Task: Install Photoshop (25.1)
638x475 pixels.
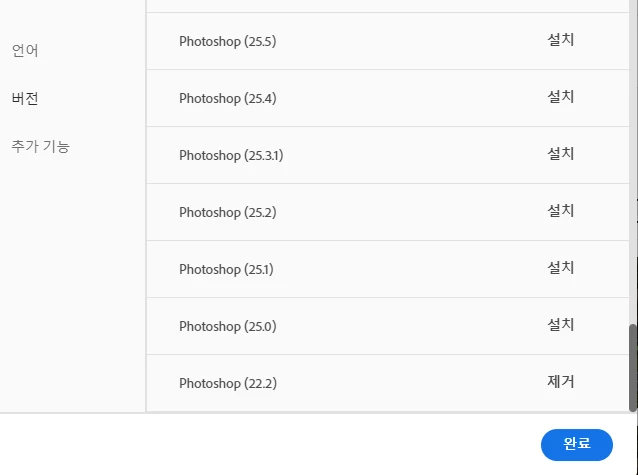Action: (560, 268)
